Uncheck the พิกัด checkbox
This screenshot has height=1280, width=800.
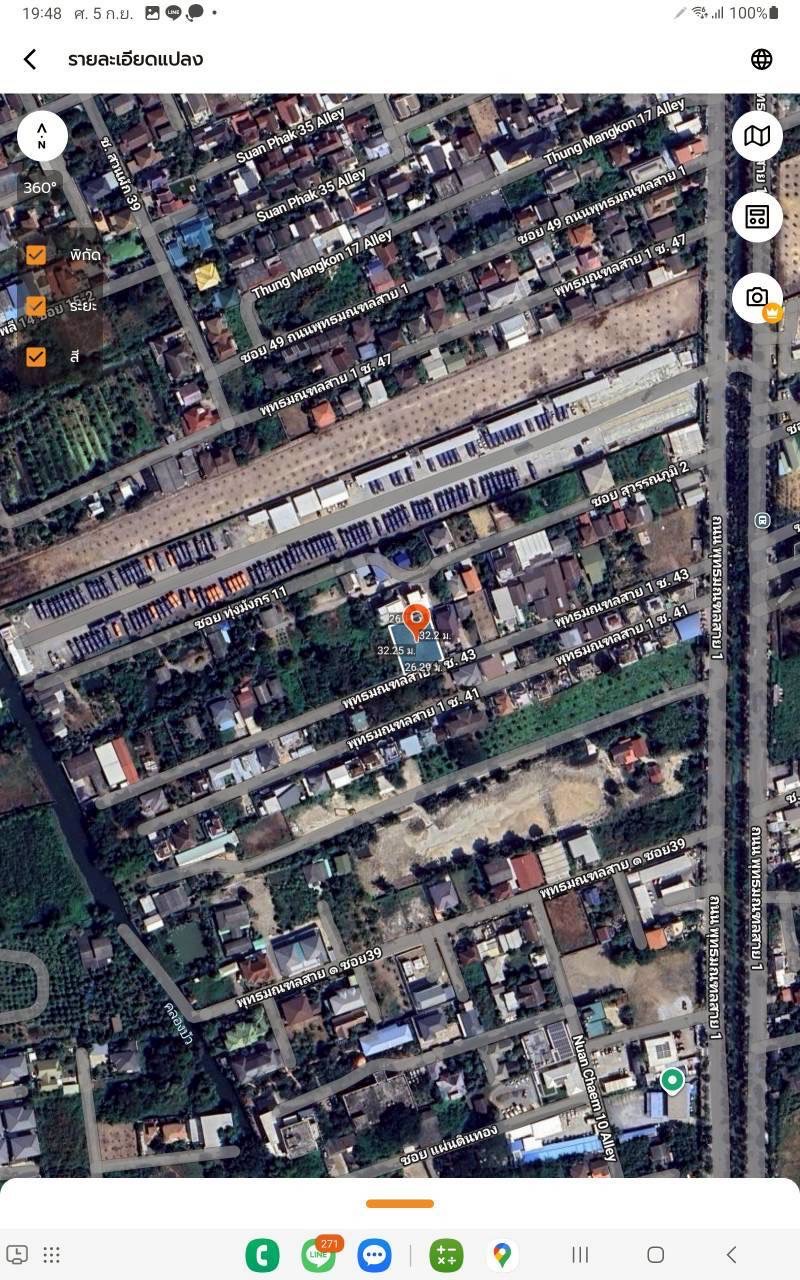(x=36, y=254)
